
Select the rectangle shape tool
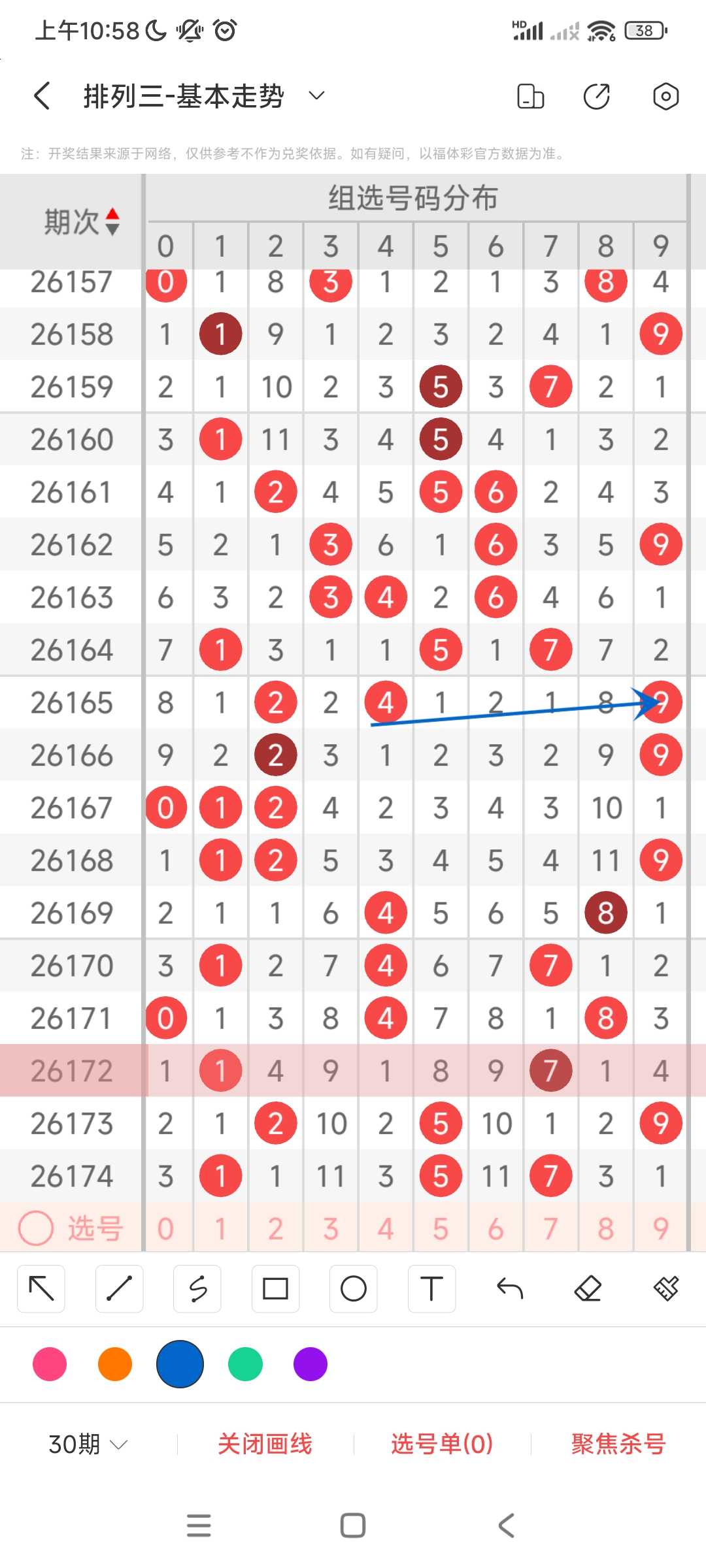click(275, 1288)
